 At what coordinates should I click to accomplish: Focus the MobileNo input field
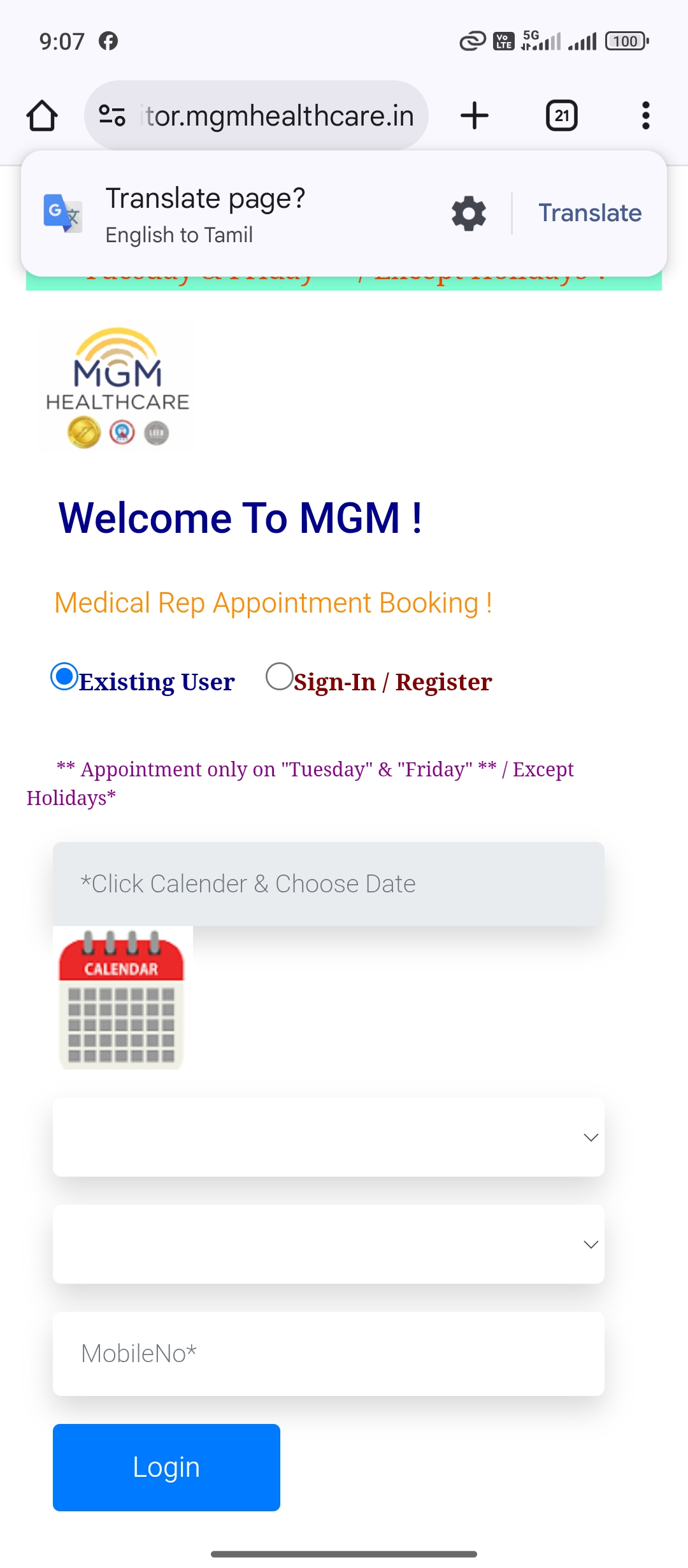[x=329, y=1354]
